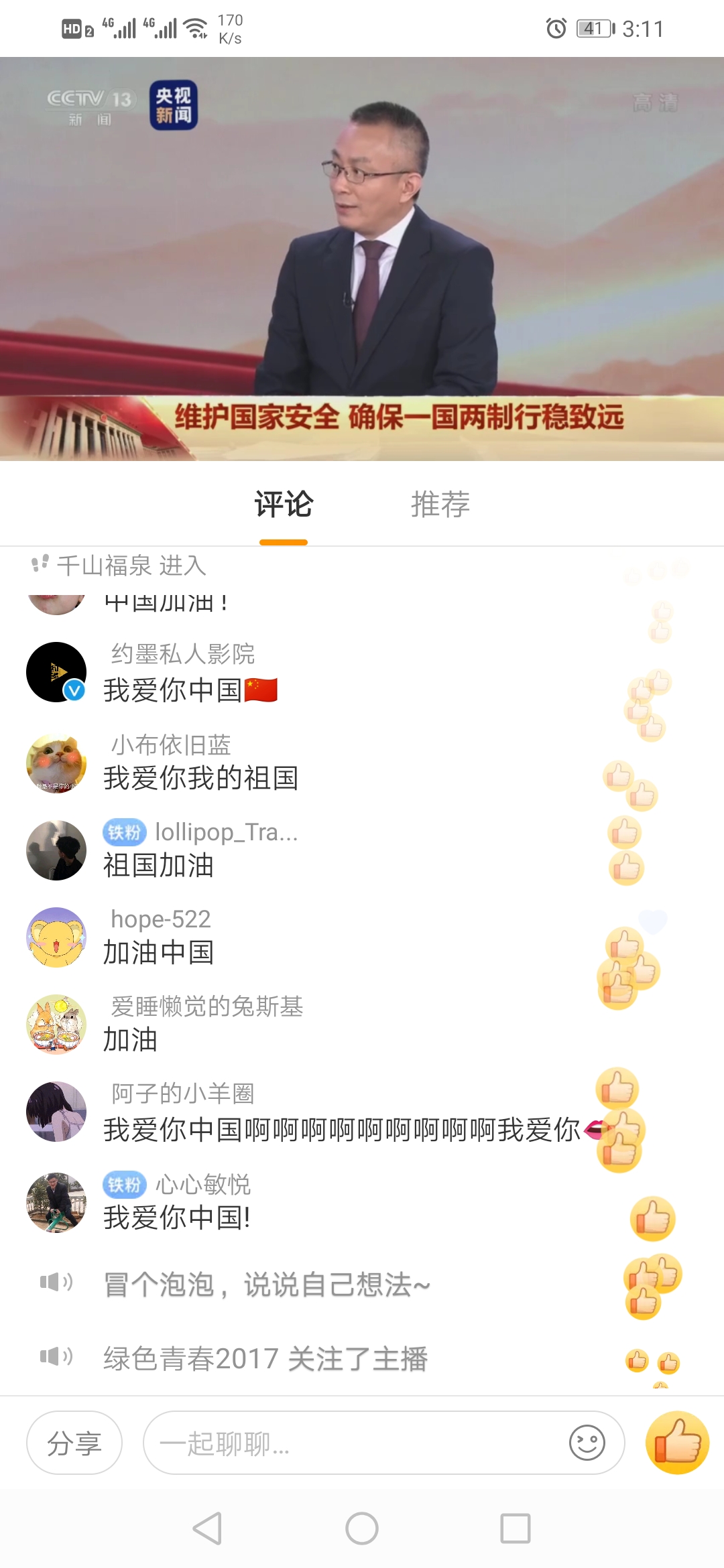Switch to the 推荐 tab

point(440,504)
